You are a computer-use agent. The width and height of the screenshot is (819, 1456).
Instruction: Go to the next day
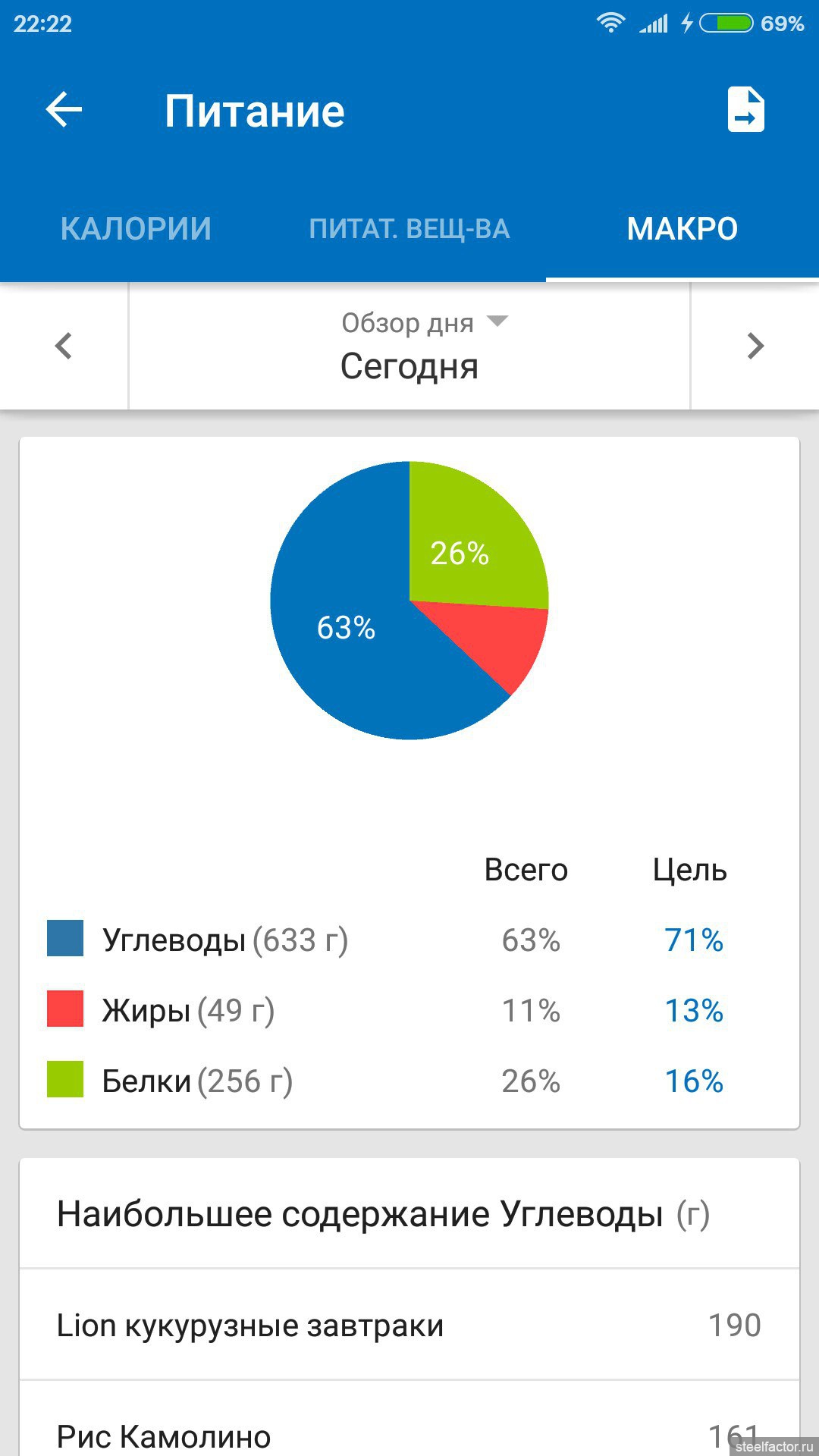tap(755, 346)
